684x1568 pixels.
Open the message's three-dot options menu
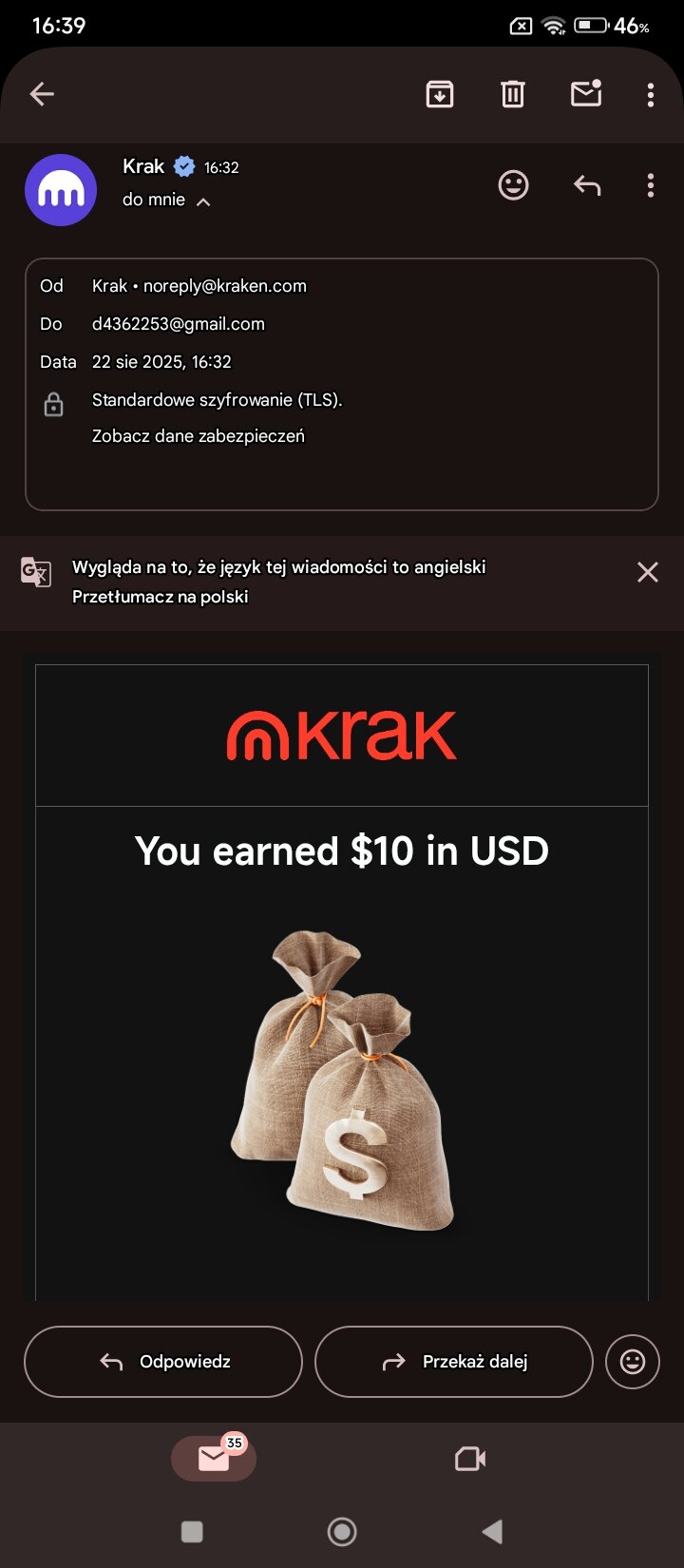(651, 185)
